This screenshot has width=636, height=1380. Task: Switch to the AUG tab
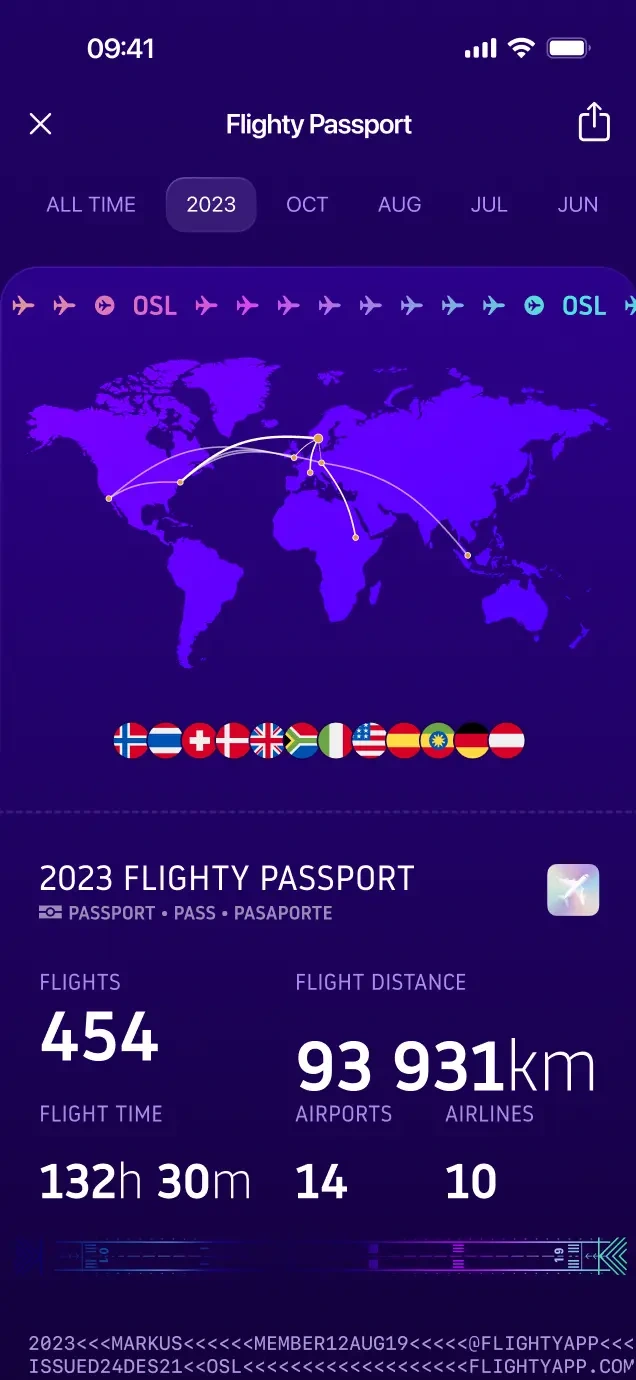[x=399, y=205]
